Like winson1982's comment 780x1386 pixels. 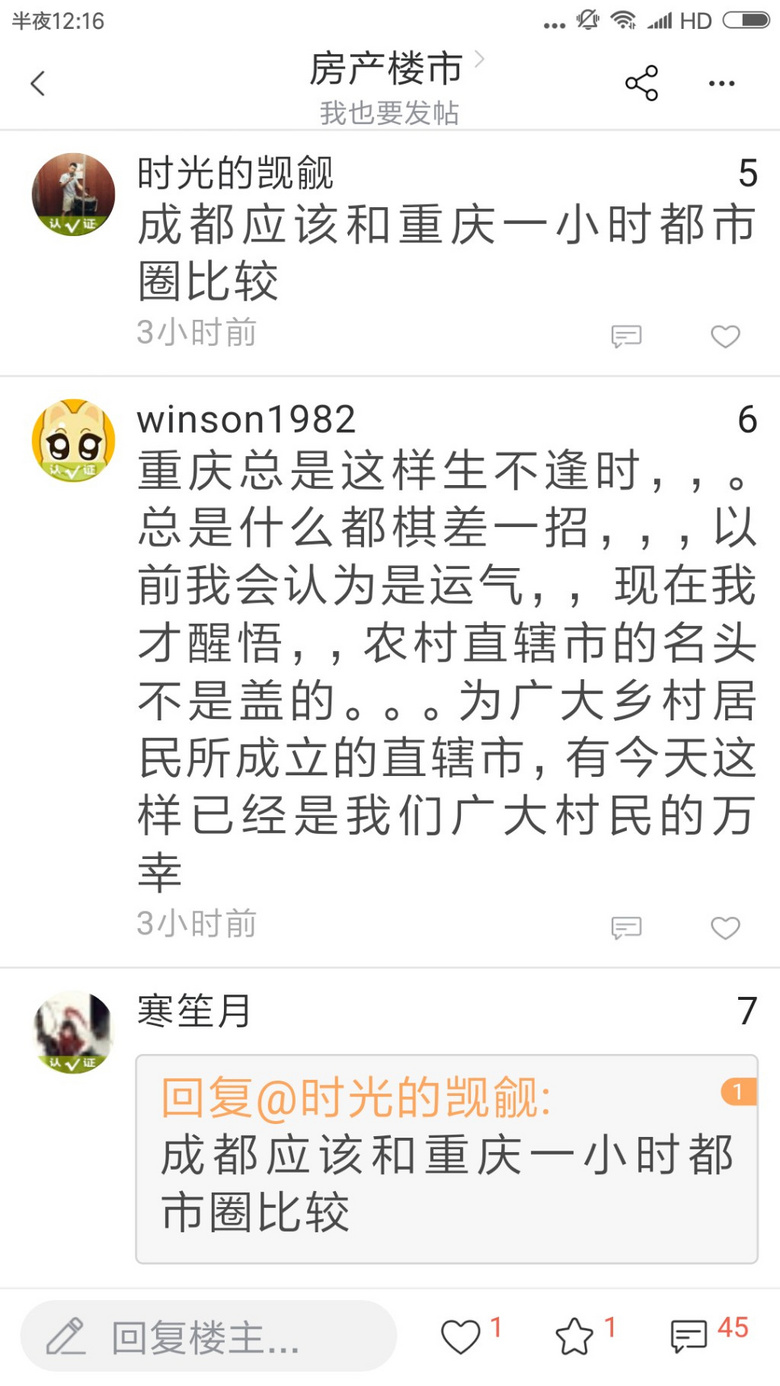[x=725, y=928]
